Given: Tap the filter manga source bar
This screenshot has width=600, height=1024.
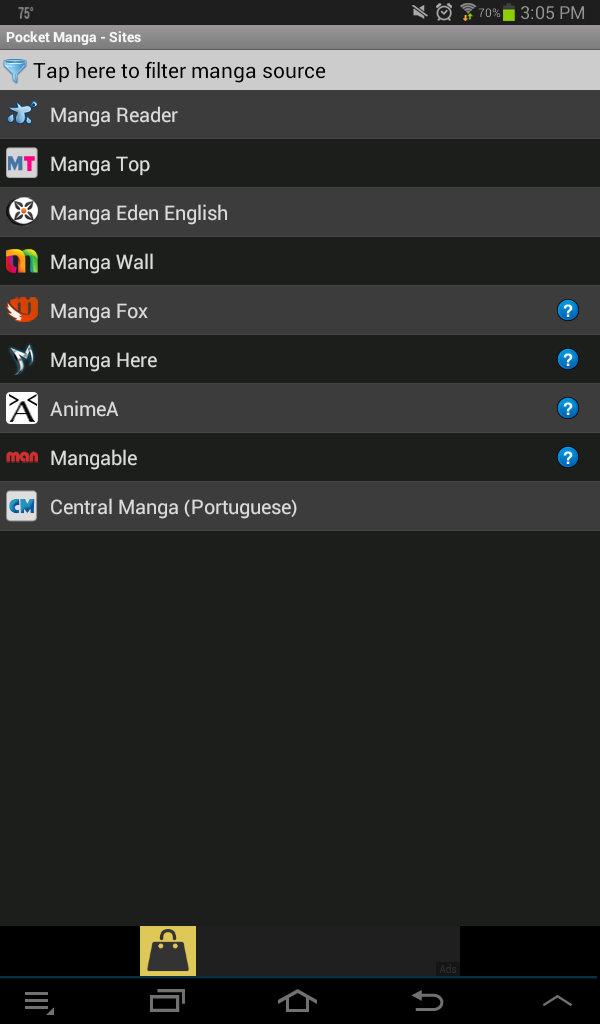Looking at the screenshot, I should [300, 71].
